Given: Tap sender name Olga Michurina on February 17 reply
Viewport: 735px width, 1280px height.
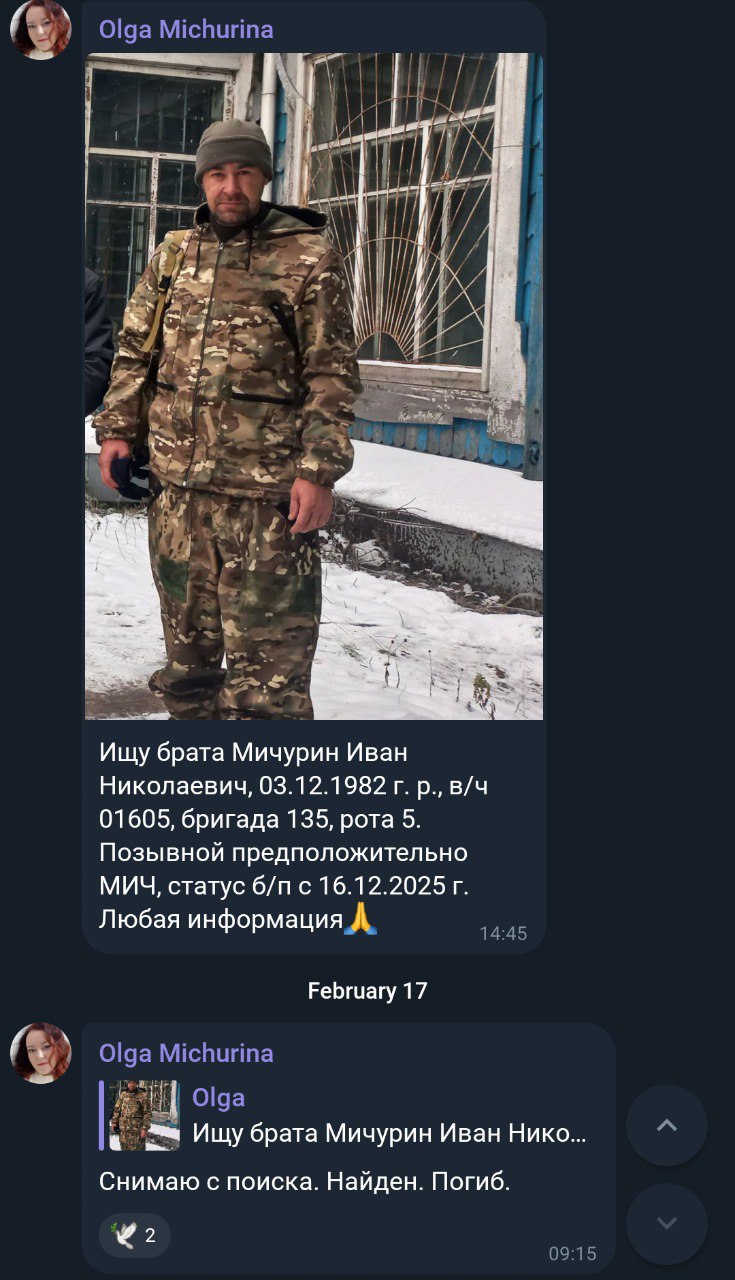Looking at the screenshot, I should [186, 1053].
